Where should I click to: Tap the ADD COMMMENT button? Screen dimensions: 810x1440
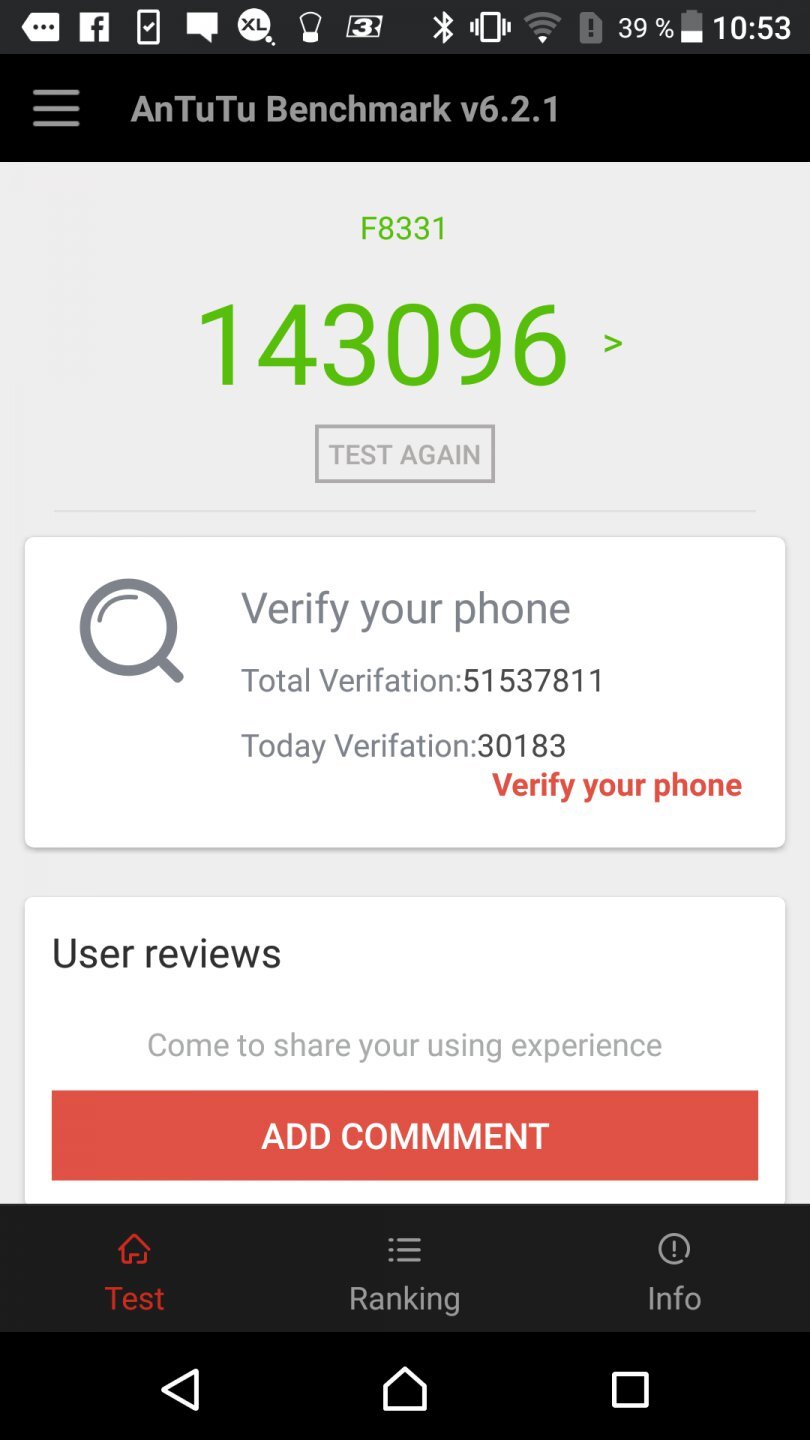pos(405,1135)
